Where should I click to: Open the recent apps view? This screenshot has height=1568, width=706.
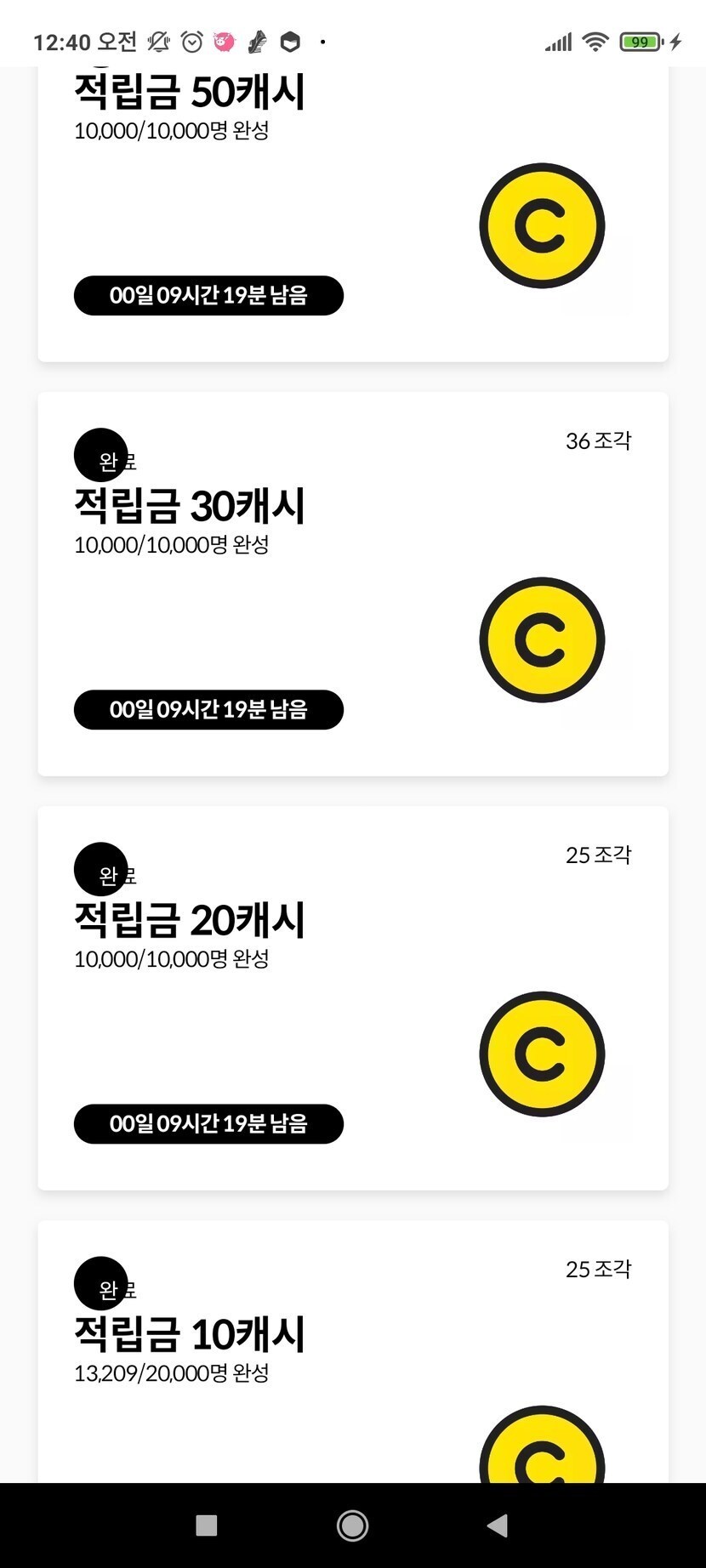point(207,1525)
